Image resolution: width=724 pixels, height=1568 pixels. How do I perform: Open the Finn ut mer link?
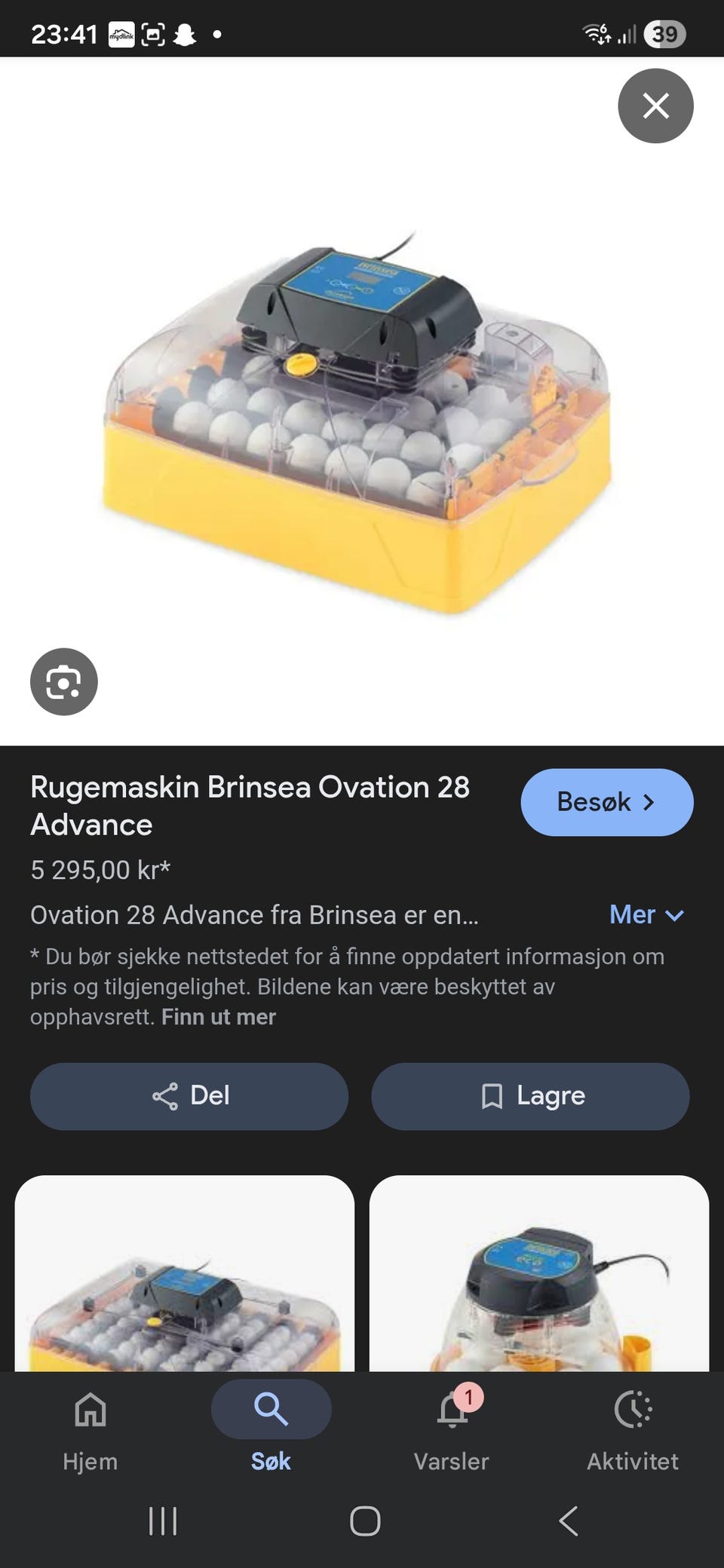pos(219,1017)
